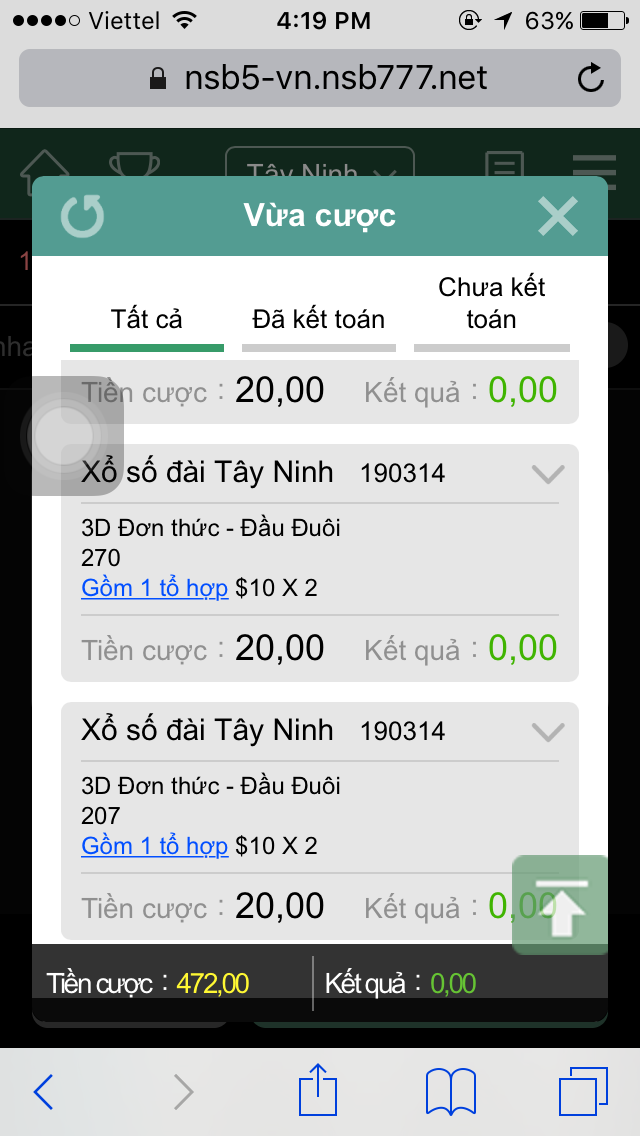Open Gồm 1 tổ hợp link under 270
The width and height of the screenshot is (640, 1136).
[155, 588]
